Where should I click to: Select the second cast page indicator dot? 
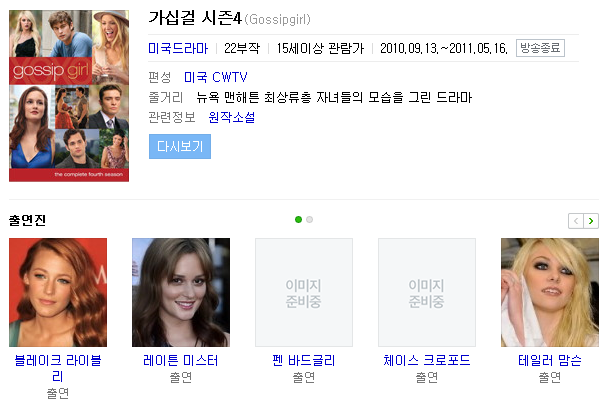pos(309,220)
